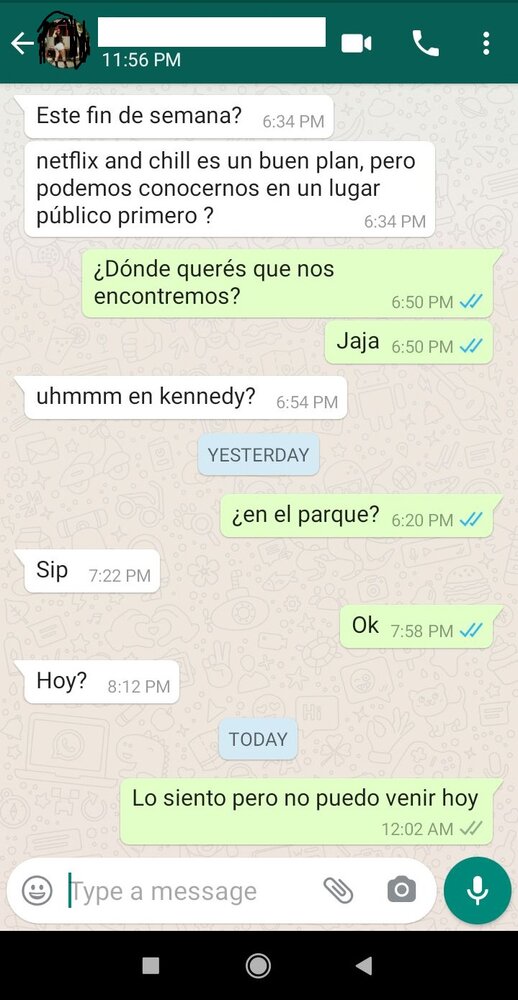The width and height of the screenshot is (518, 1000).
Task: Open the overflow menu
Action: click(x=486, y=43)
